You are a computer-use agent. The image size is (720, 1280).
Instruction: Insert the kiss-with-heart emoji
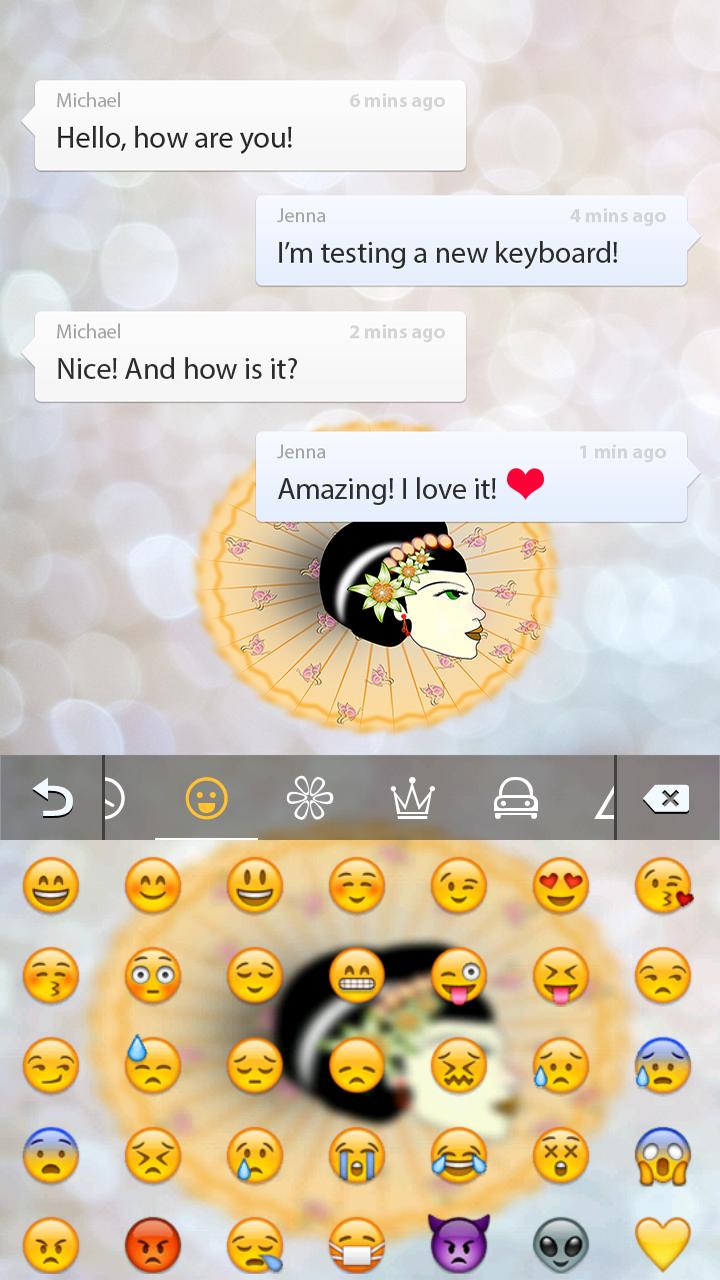point(663,886)
